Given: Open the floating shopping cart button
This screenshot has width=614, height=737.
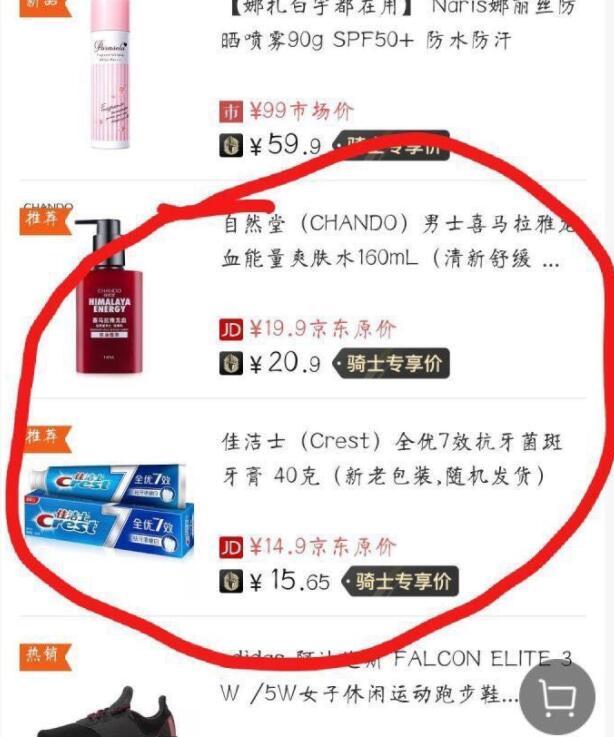Looking at the screenshot, I should [564, 698].
